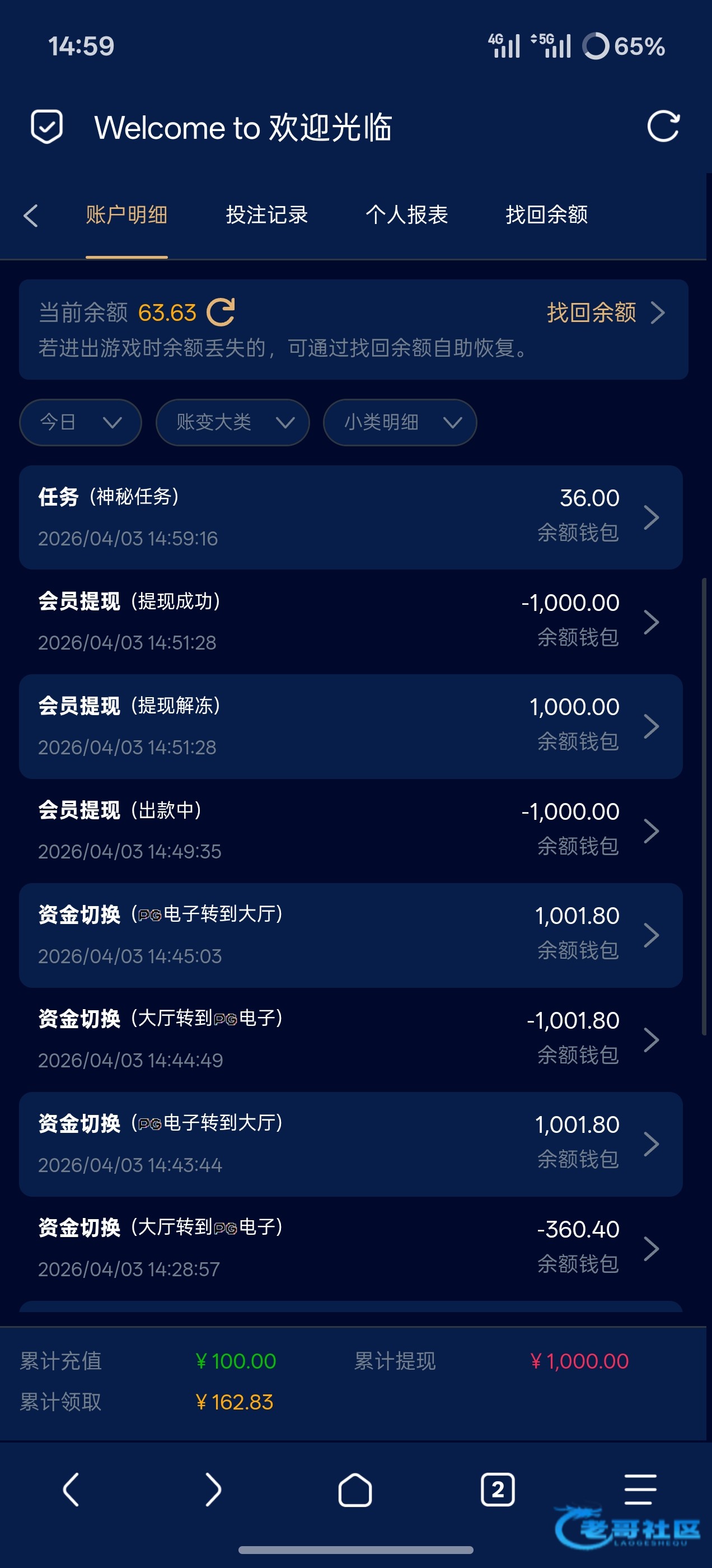
Task: Open the -360.40 fund switch record
Action: 350,1248
